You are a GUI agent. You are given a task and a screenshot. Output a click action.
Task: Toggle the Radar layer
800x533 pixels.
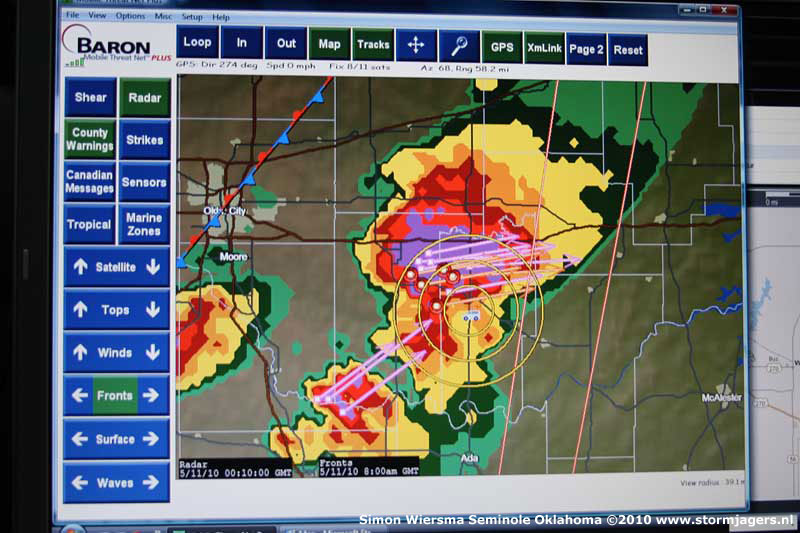point(145,98)
